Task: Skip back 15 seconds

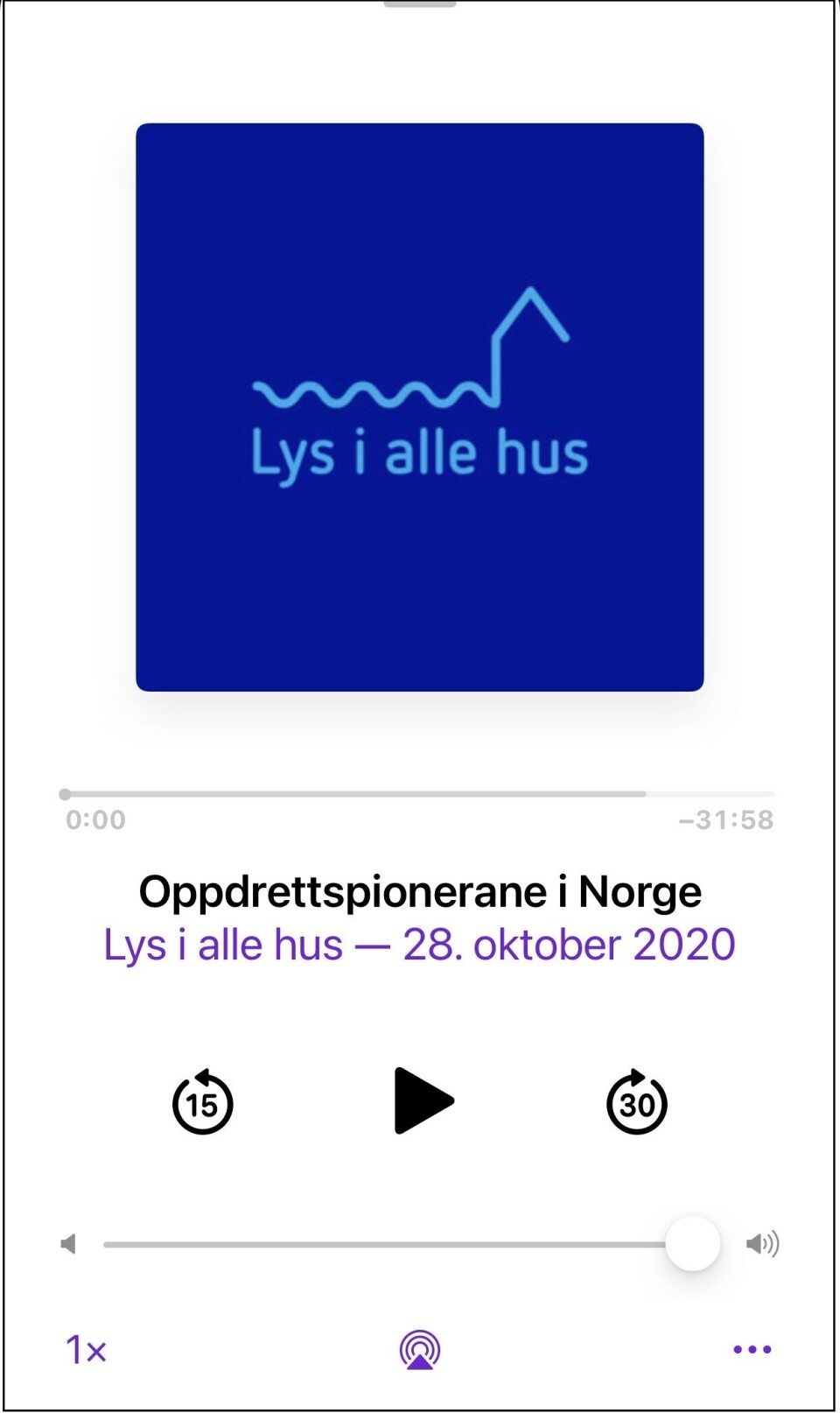Action: point(202,1102)
